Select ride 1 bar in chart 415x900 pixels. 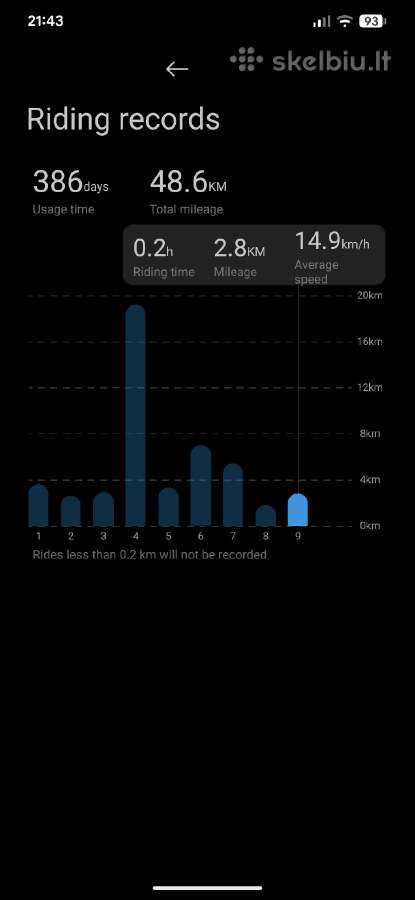point(38,505)
